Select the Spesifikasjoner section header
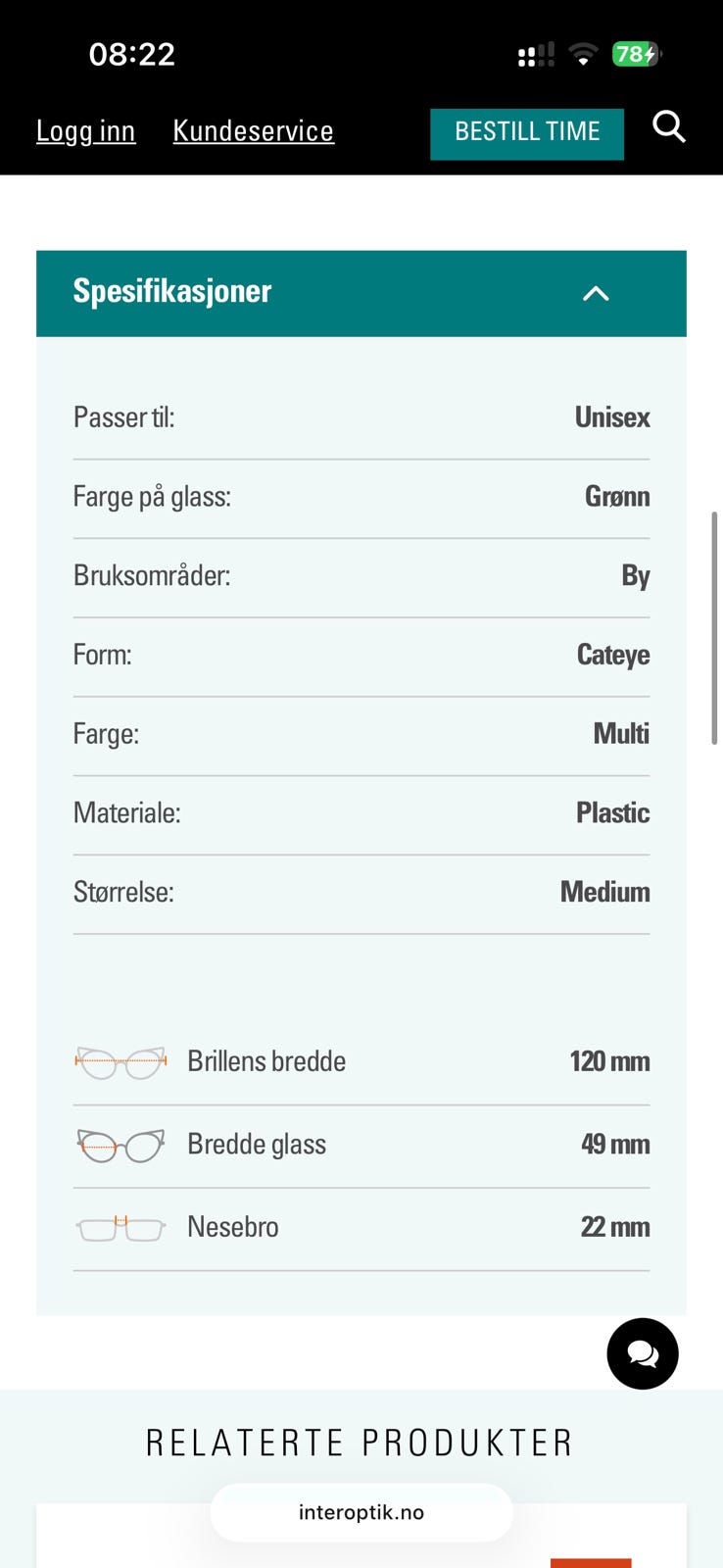723x1568 pixels. [x=171, y=292]
